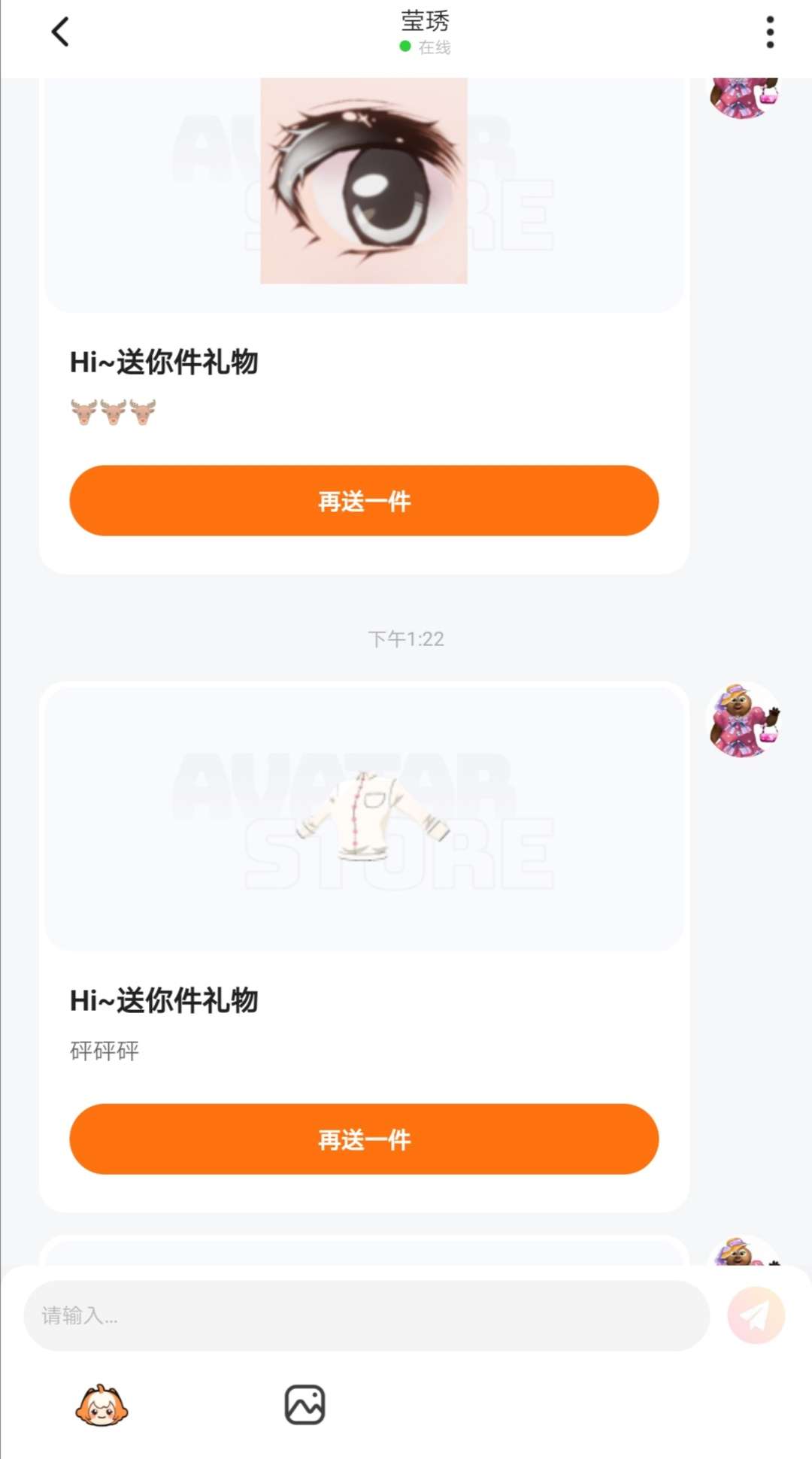Go back from the chat with 莹琇
Image resolution: width=812 pixels, height=1459 pixels.
pyautogui.click(x=60, y=32)
